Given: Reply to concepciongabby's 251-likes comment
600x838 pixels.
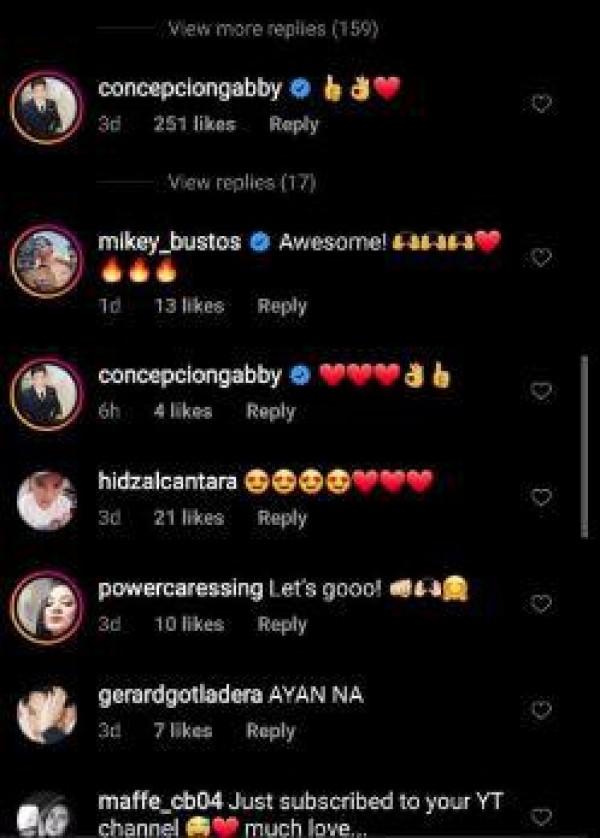Looking at the screenshot, I should [x=293, y=125].
